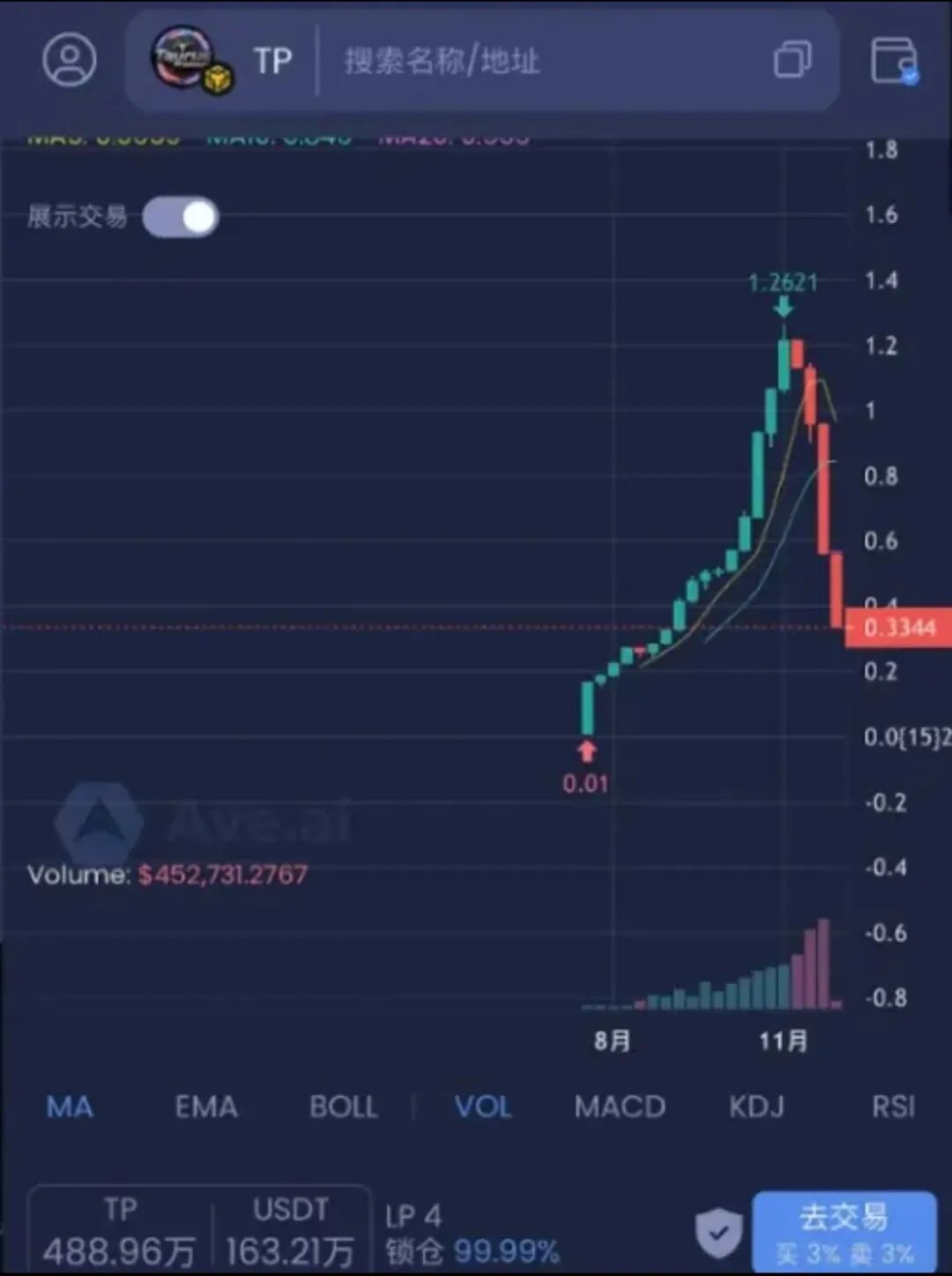Click the copy address icon
The image size is (952, 1276).
791,60
